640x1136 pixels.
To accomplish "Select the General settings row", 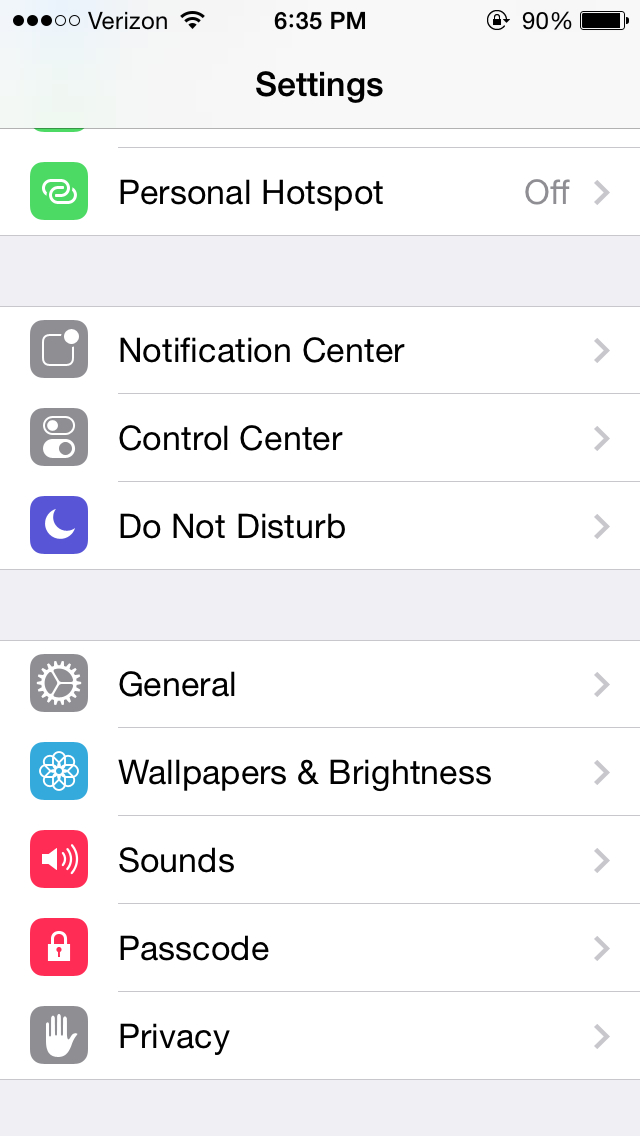I will [x=320, y=684].
